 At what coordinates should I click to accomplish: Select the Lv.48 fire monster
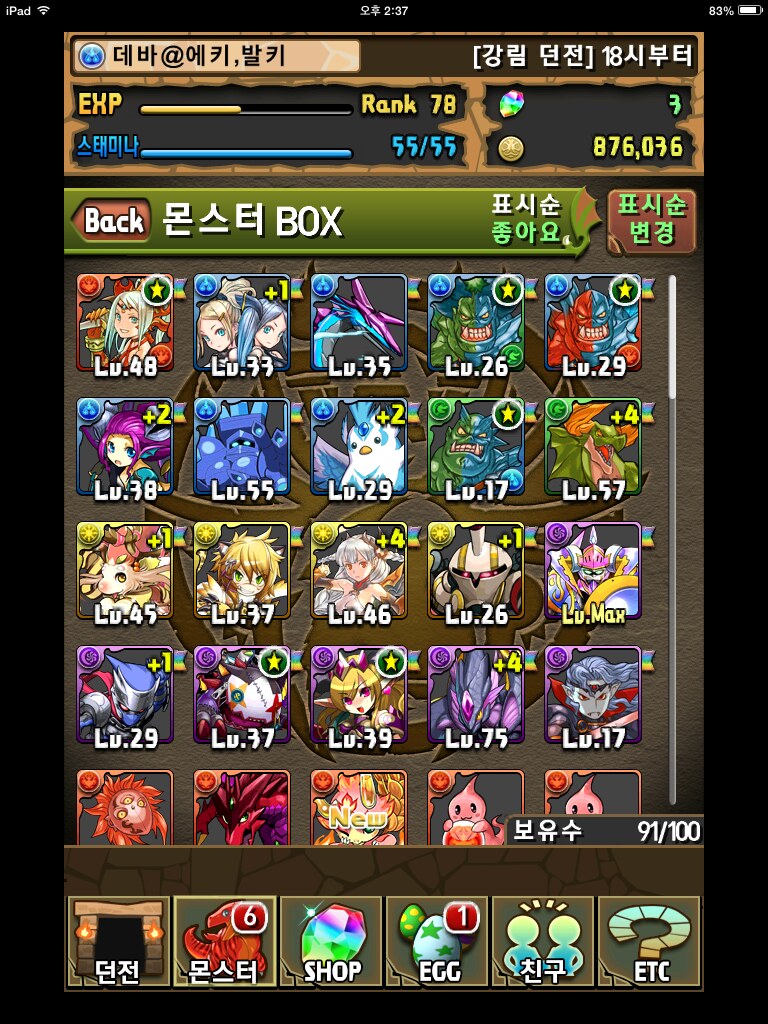pos(125,323)
